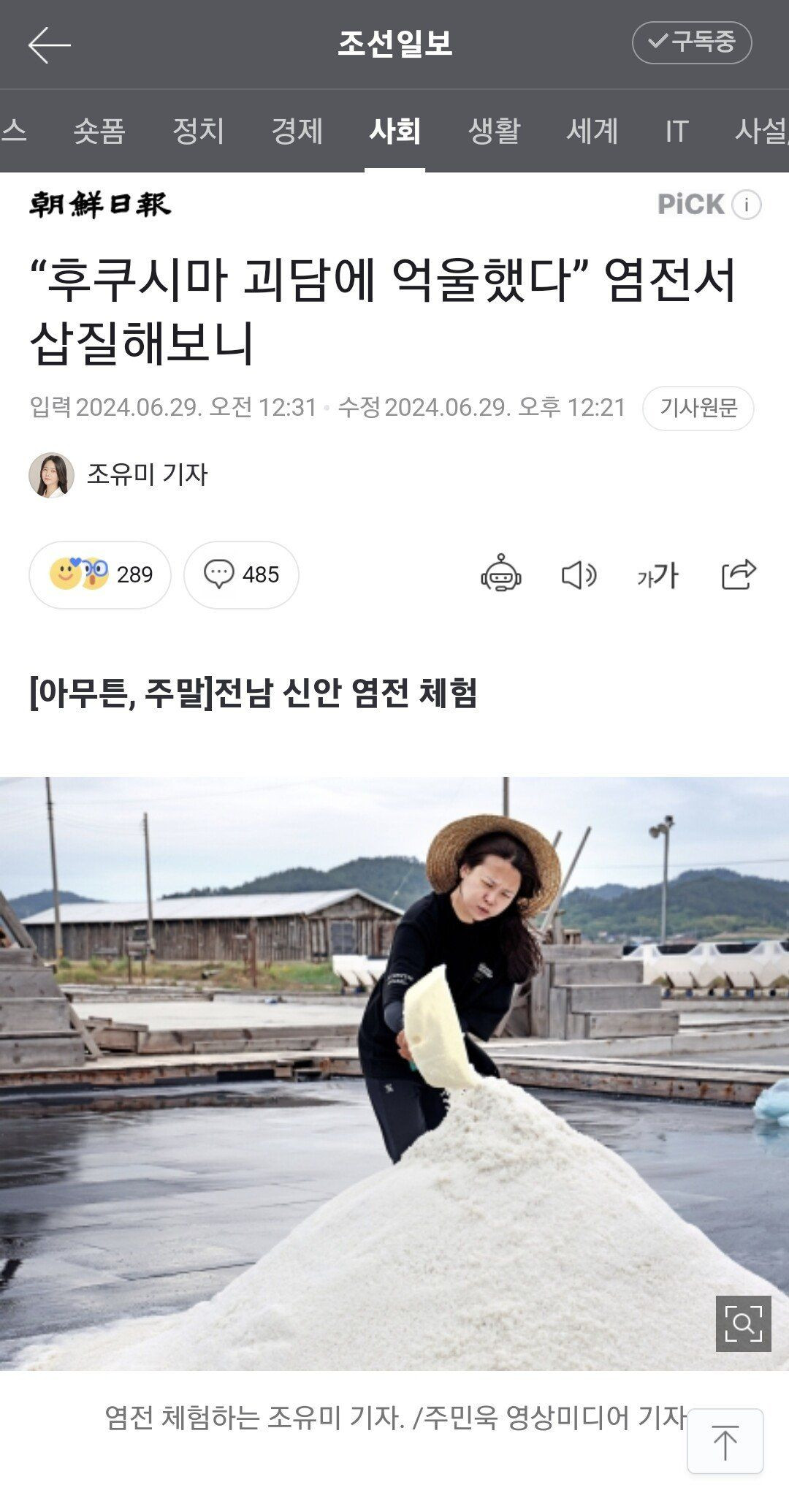Open the 485 comments
789x1512 pixels.
coord(241,575)
